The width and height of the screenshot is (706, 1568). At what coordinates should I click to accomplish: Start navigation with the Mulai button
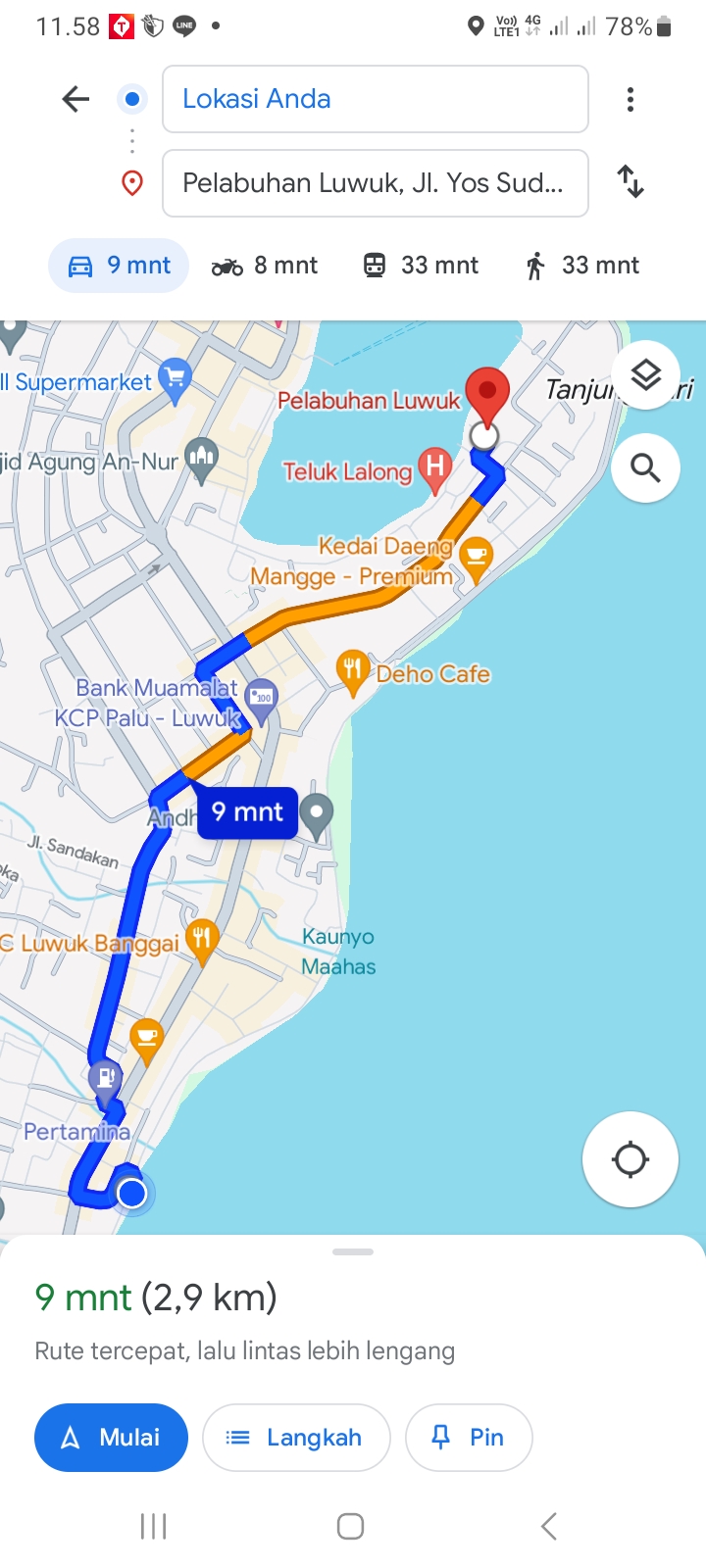(111, 1438)
